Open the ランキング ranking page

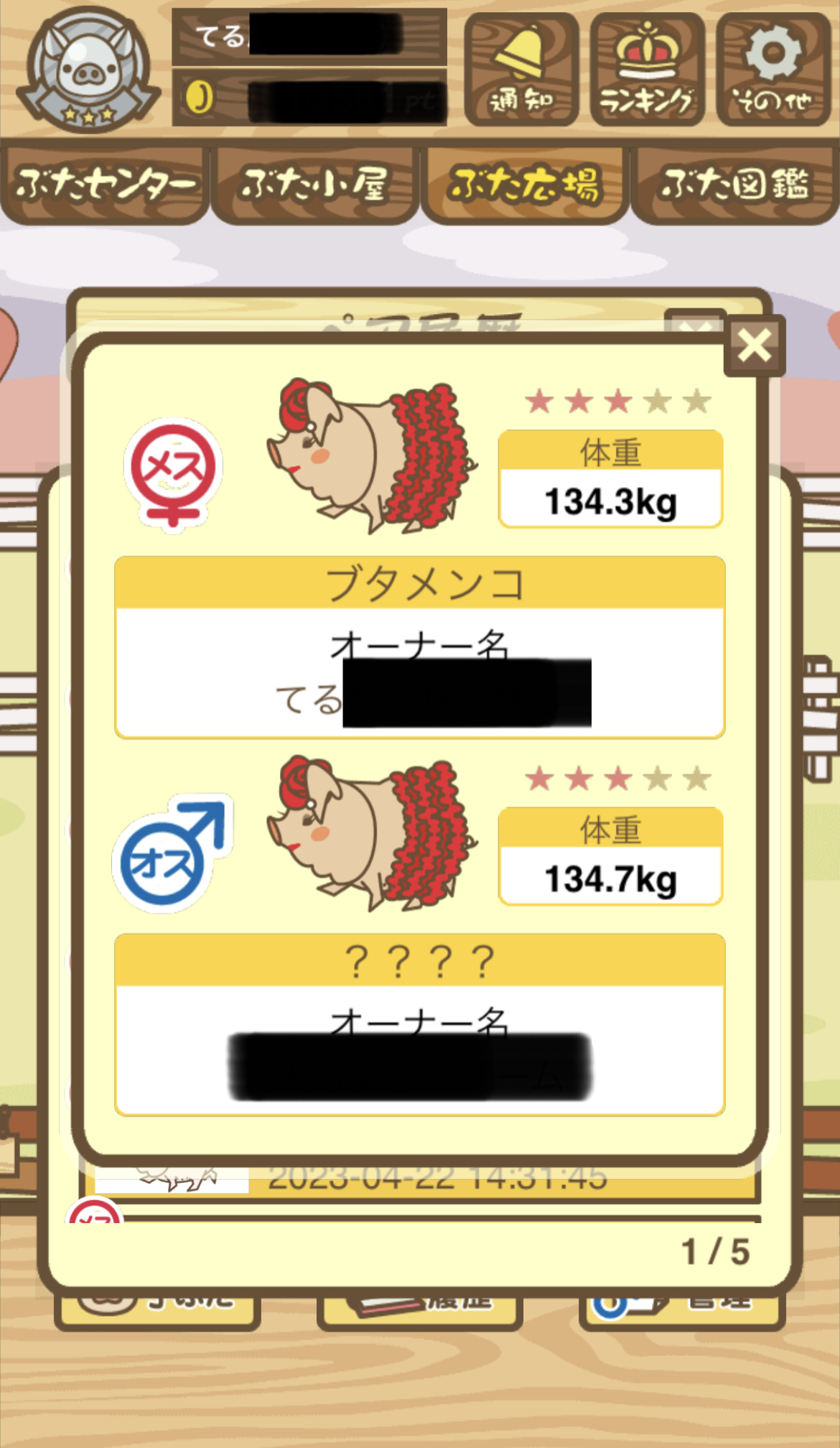[x=647, y=70]
